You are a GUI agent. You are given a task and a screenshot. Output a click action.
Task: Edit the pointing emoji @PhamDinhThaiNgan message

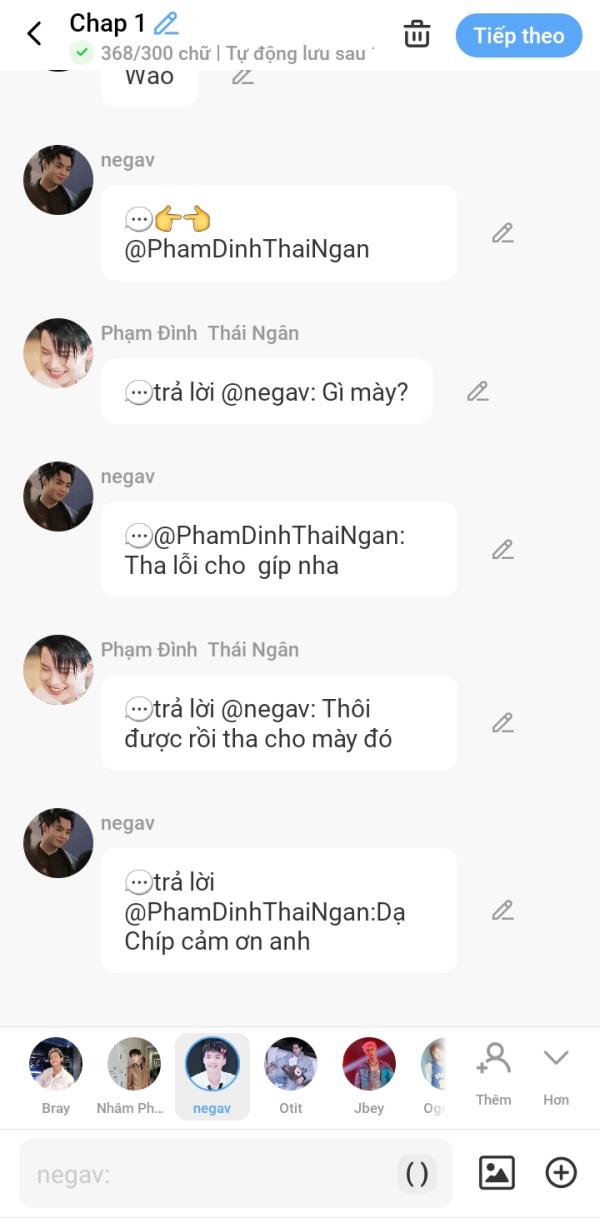(x=503, y=234)
